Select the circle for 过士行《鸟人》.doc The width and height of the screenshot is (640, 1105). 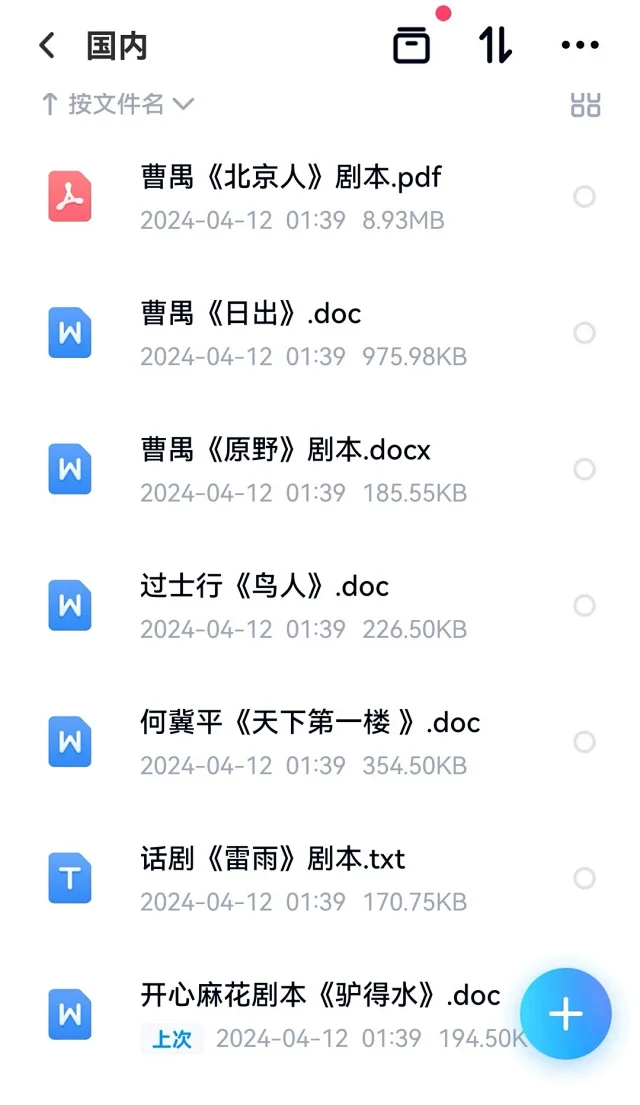[x=584, y=605]
